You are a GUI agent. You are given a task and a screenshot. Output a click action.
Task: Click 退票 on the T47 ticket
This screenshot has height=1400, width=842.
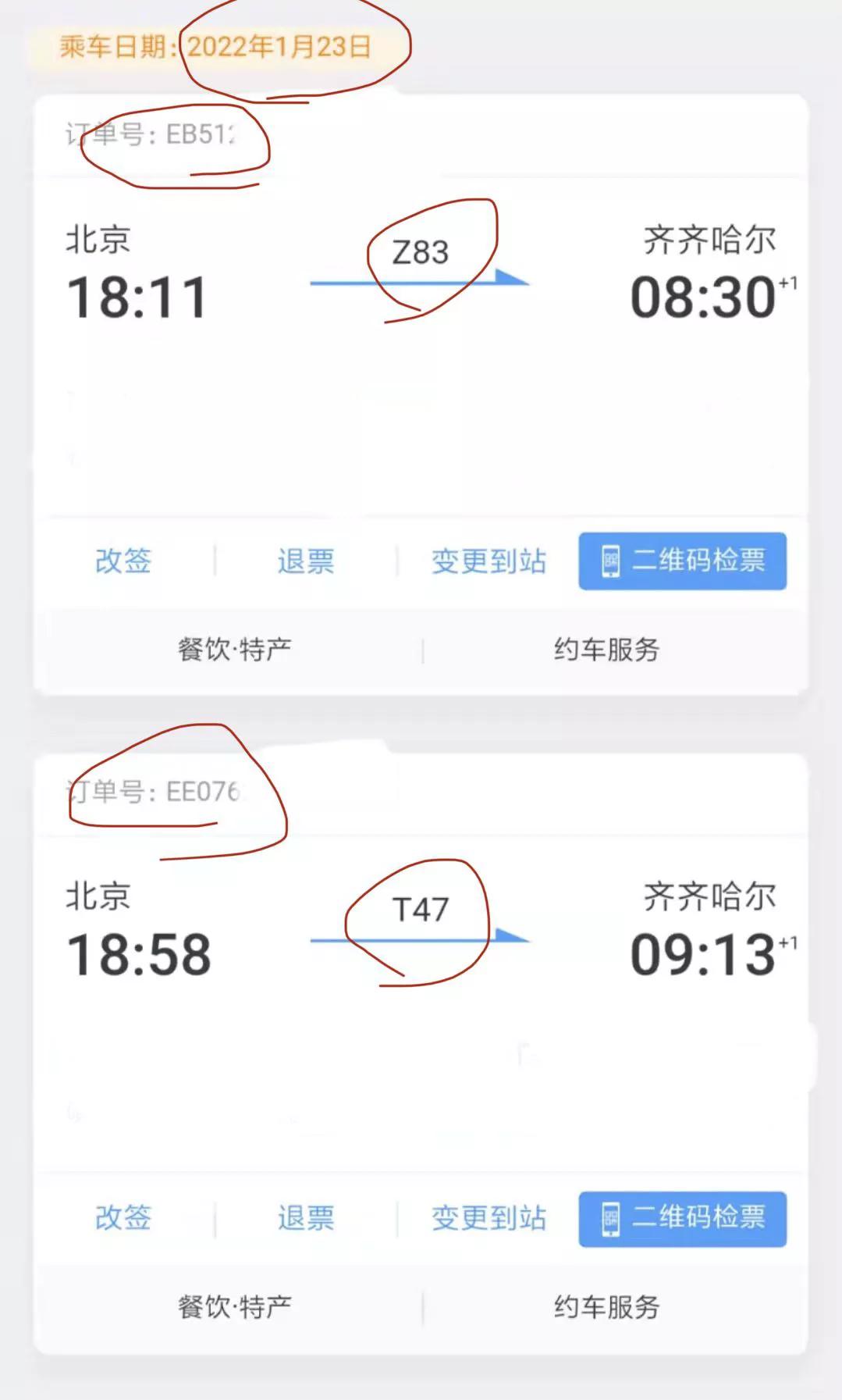point(306,1220)
